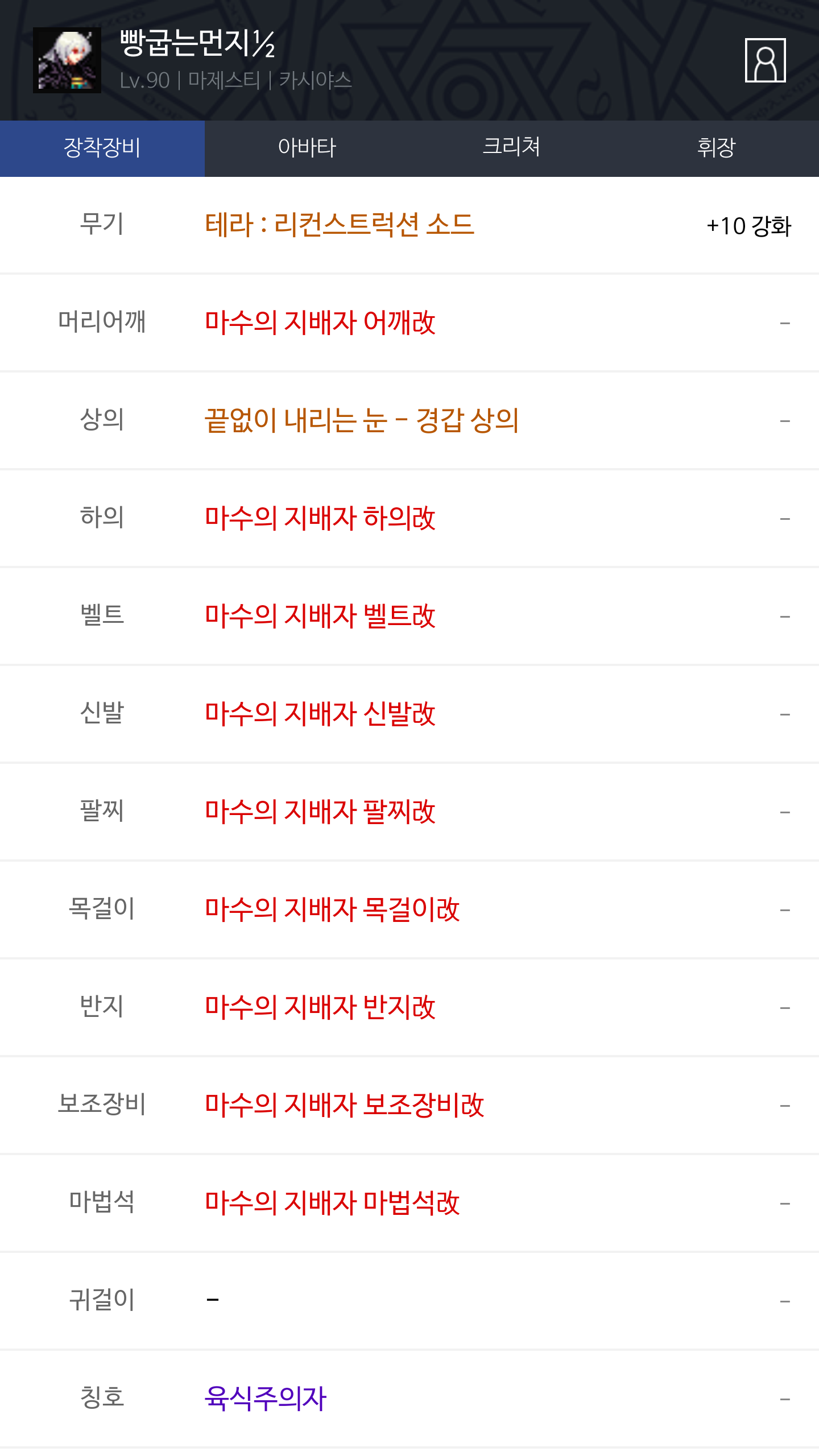View 마수의 지배자 어깨改 details

(320, 322)
